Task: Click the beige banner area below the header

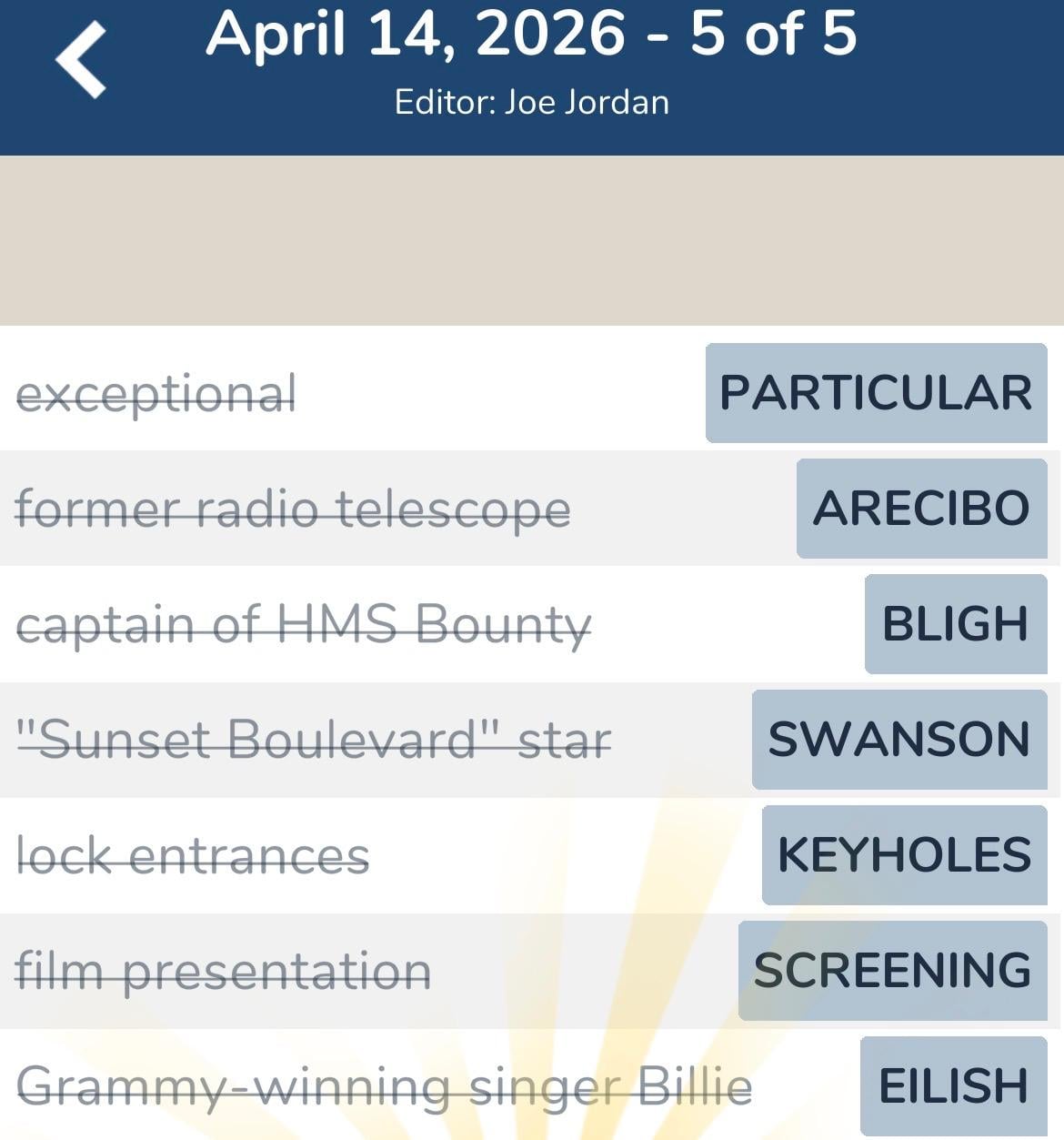Action: (532, 237)
